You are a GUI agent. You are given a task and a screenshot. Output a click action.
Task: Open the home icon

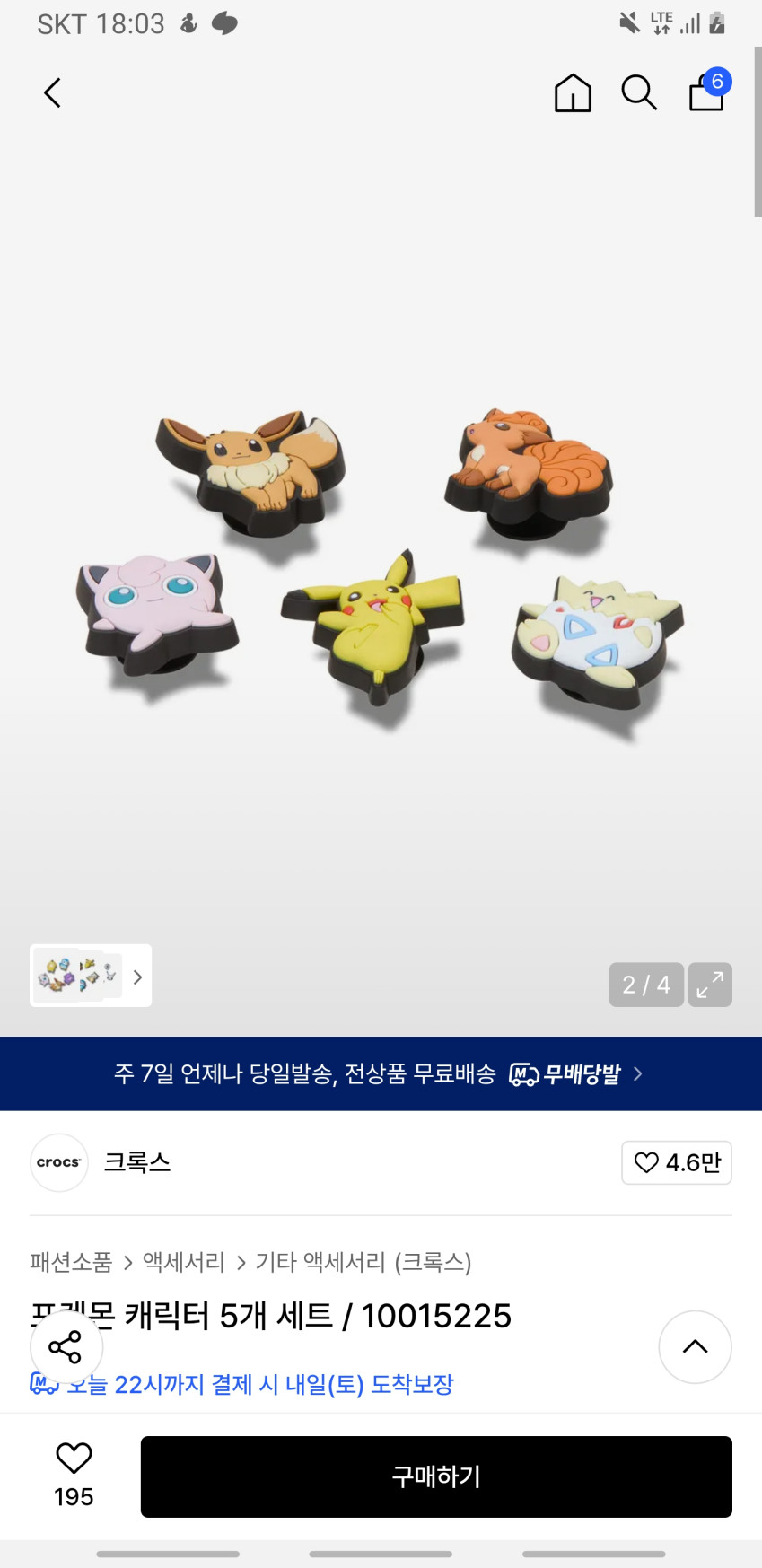(573, 92)
